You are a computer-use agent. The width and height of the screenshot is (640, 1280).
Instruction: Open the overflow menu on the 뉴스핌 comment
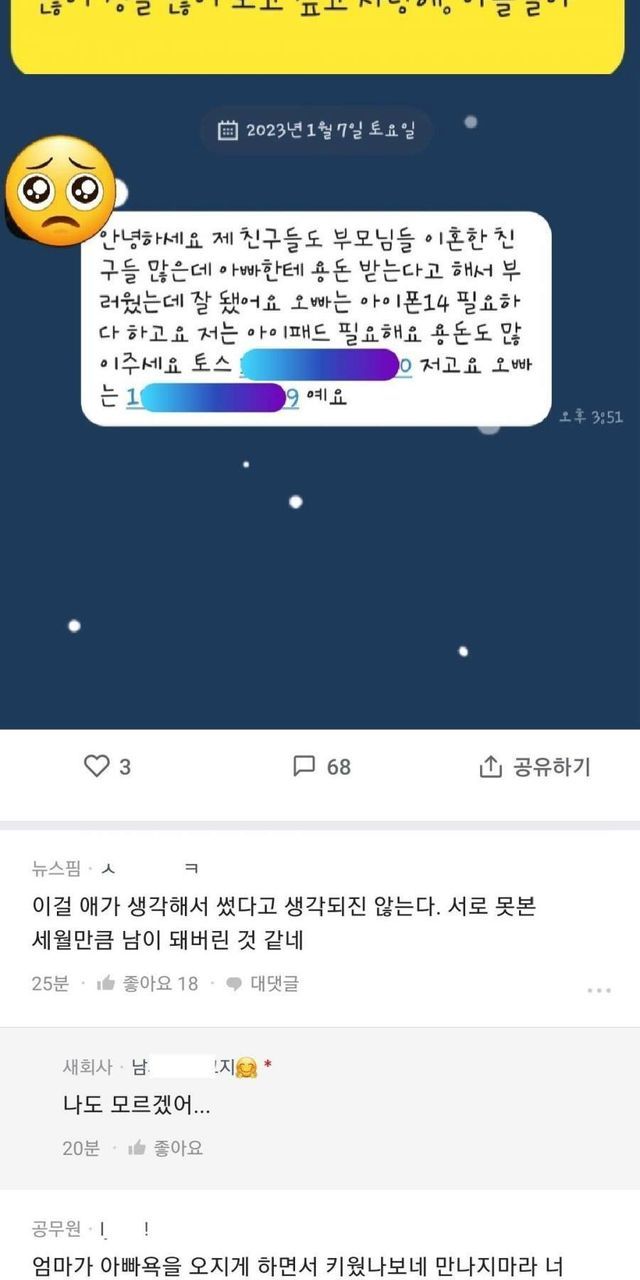[598, 991]
